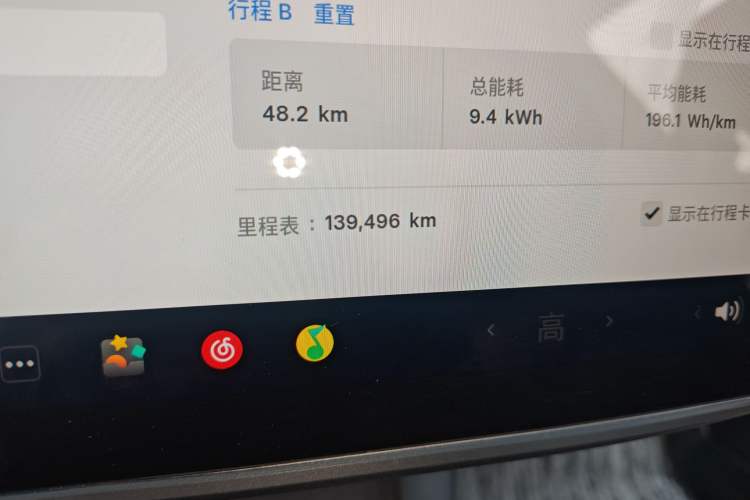Tap the speaker volume icon
Viewport: 750px width, 500px height.
coord(727,312)
